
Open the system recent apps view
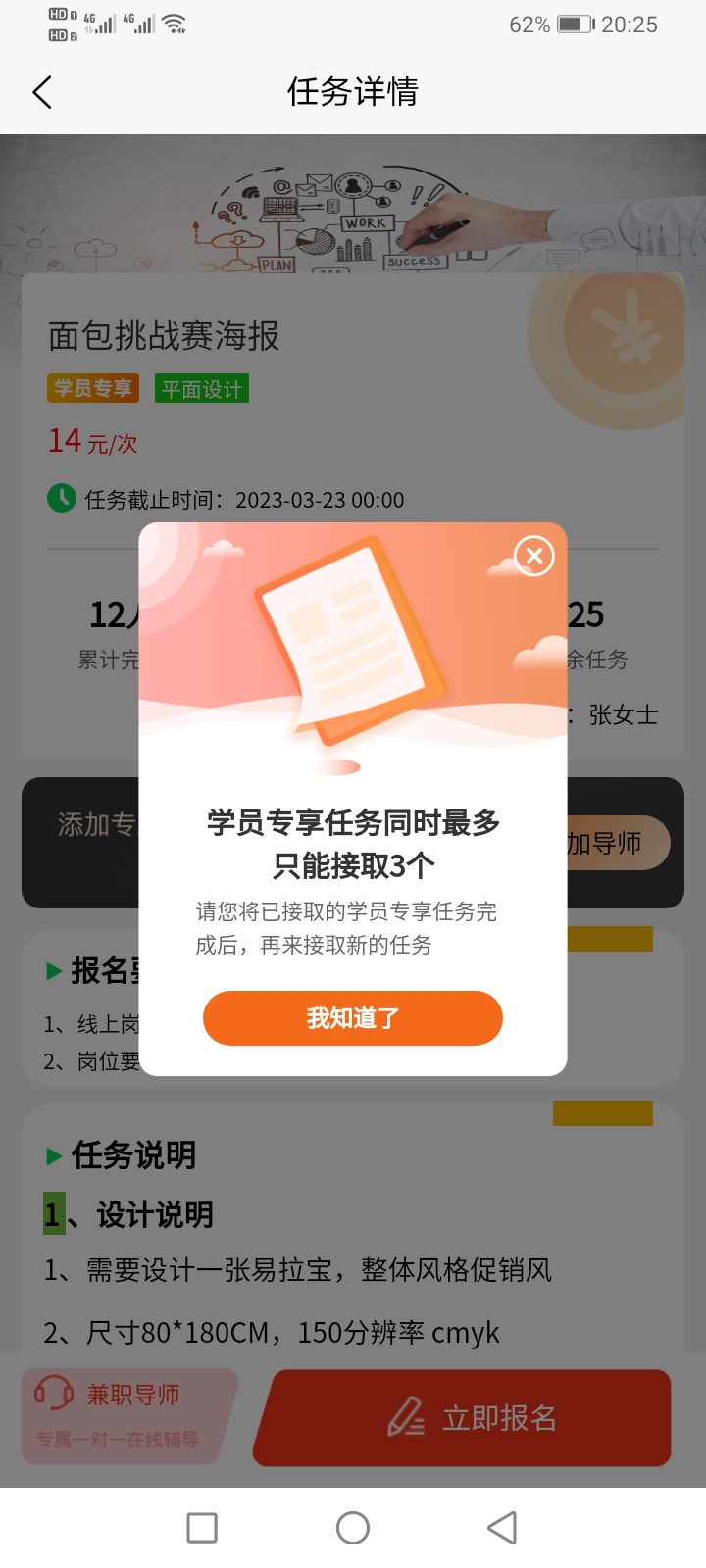(202, 1527)
